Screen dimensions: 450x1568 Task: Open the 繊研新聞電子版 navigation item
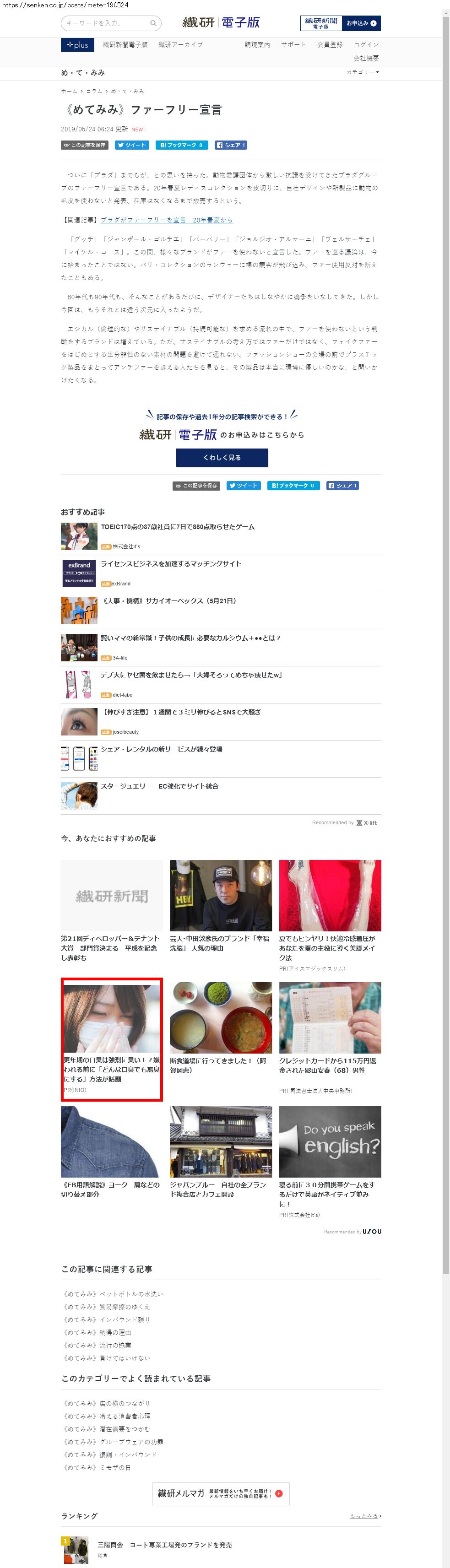[x=125, y=44]
